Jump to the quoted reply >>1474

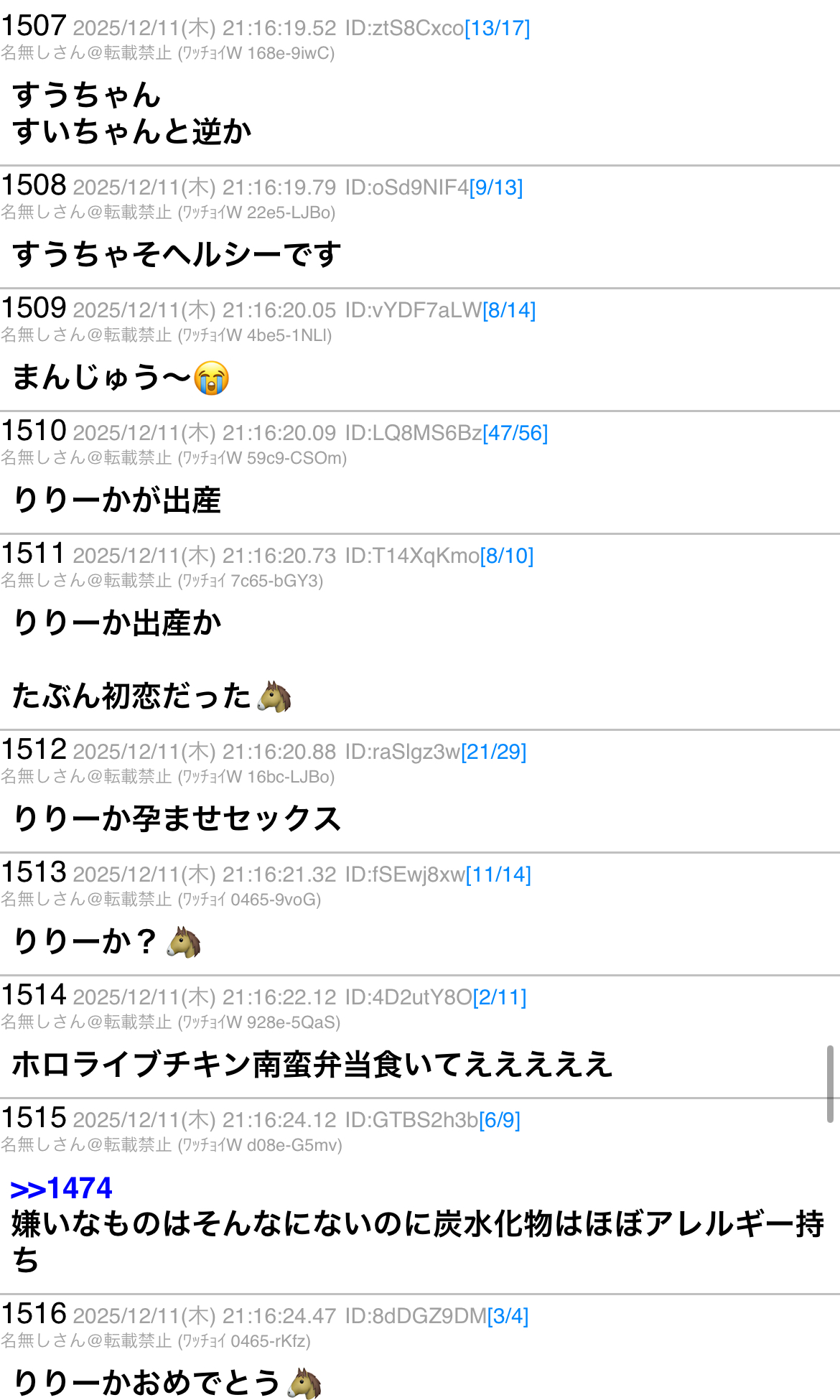pos(62,1189)
